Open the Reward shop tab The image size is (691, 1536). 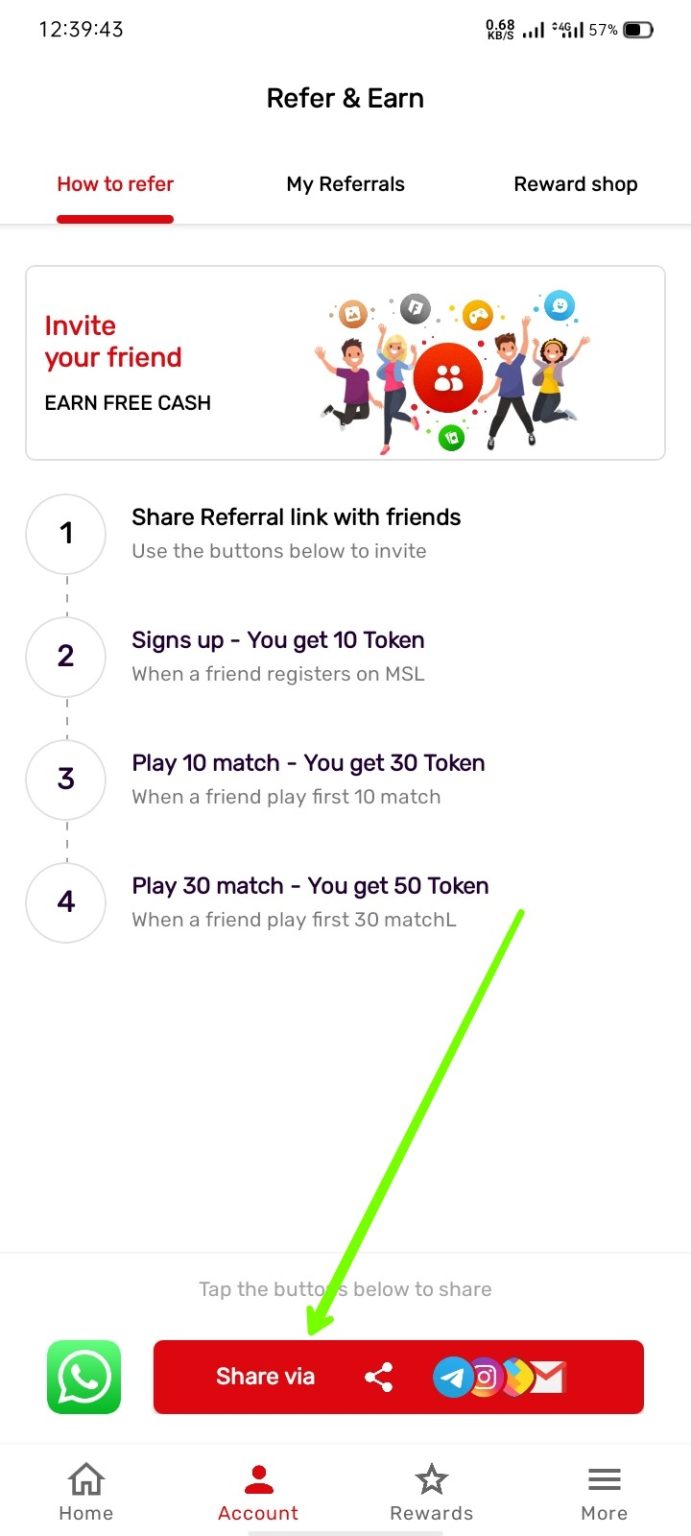(575, 184)
